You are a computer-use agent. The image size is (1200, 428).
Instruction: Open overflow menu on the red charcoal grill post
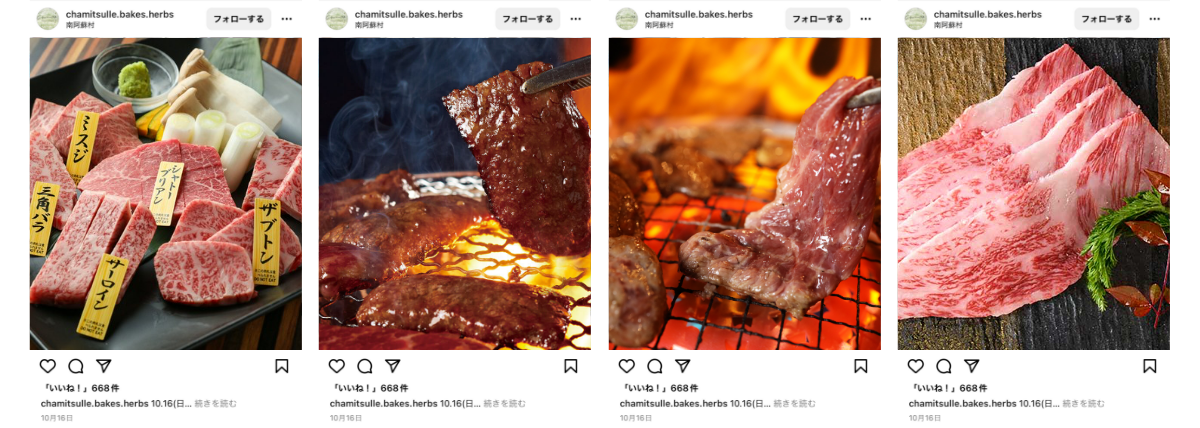coord(864,19)
